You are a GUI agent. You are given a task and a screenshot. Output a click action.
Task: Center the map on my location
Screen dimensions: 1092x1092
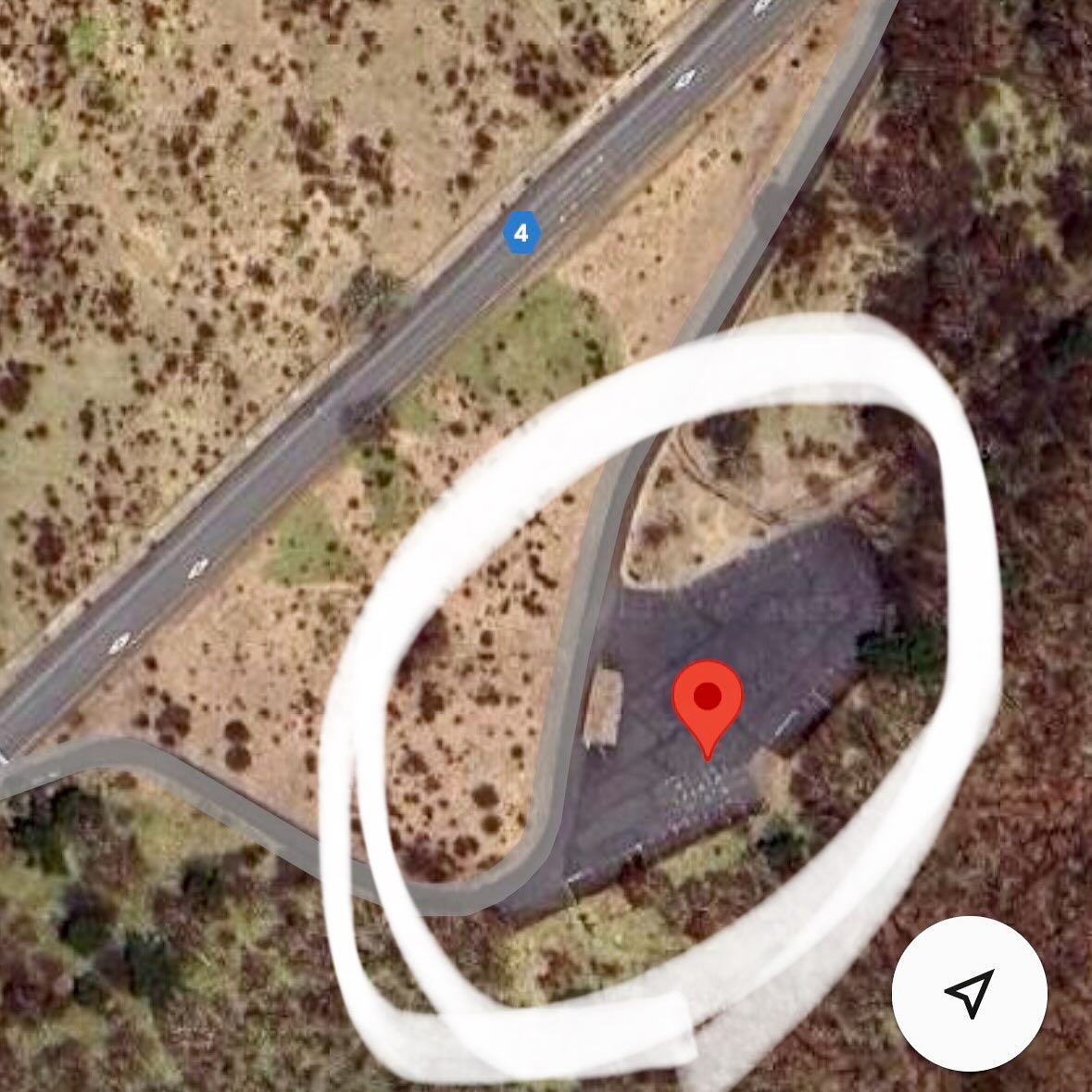tap(969, 993)
